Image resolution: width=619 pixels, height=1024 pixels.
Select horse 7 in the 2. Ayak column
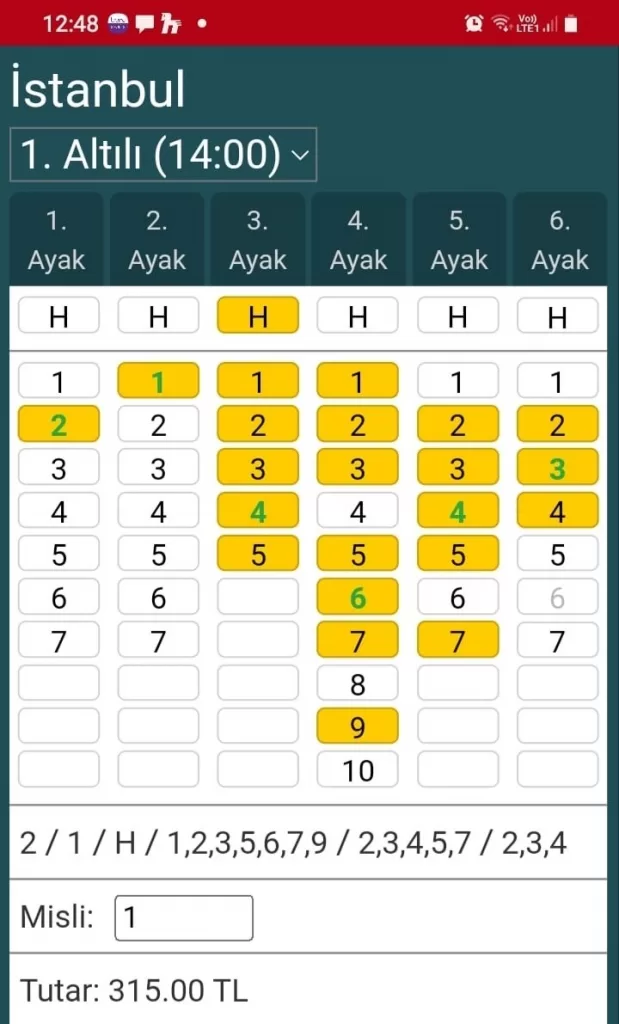[158, 641]
